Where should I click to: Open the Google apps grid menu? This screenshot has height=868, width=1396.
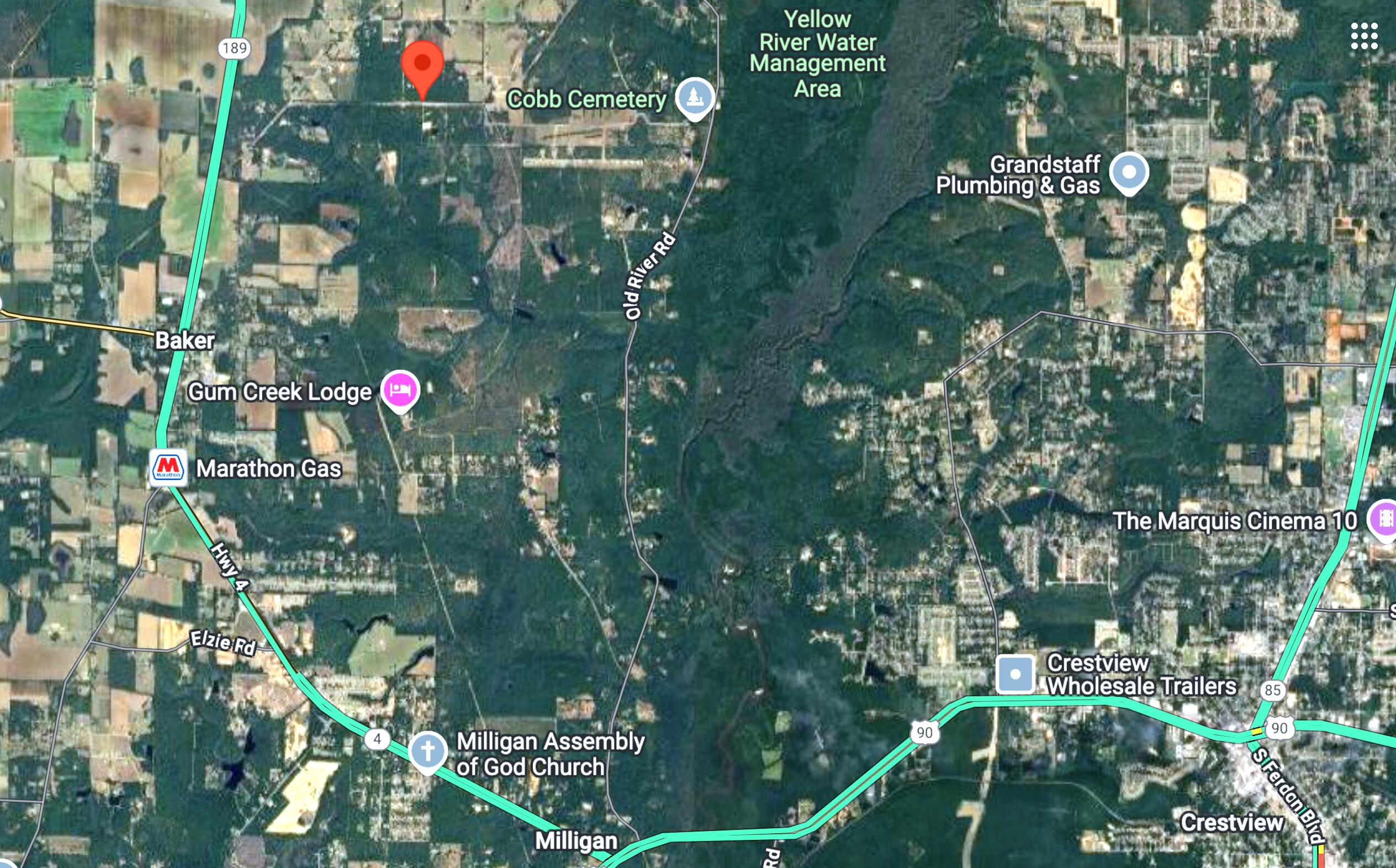tap(1364, 36)
